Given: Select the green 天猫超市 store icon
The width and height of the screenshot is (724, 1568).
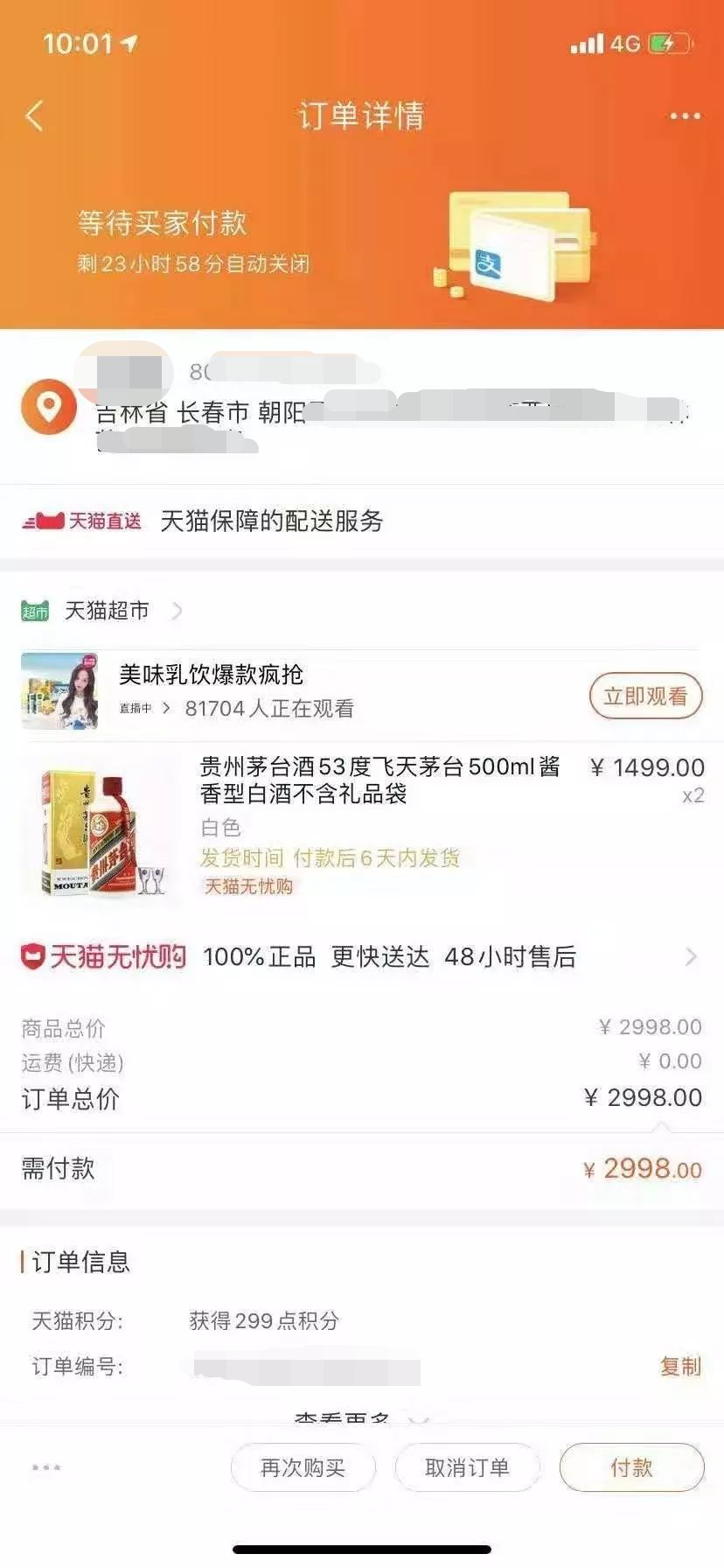Looking at the screenshot, I should pos(37,610).
